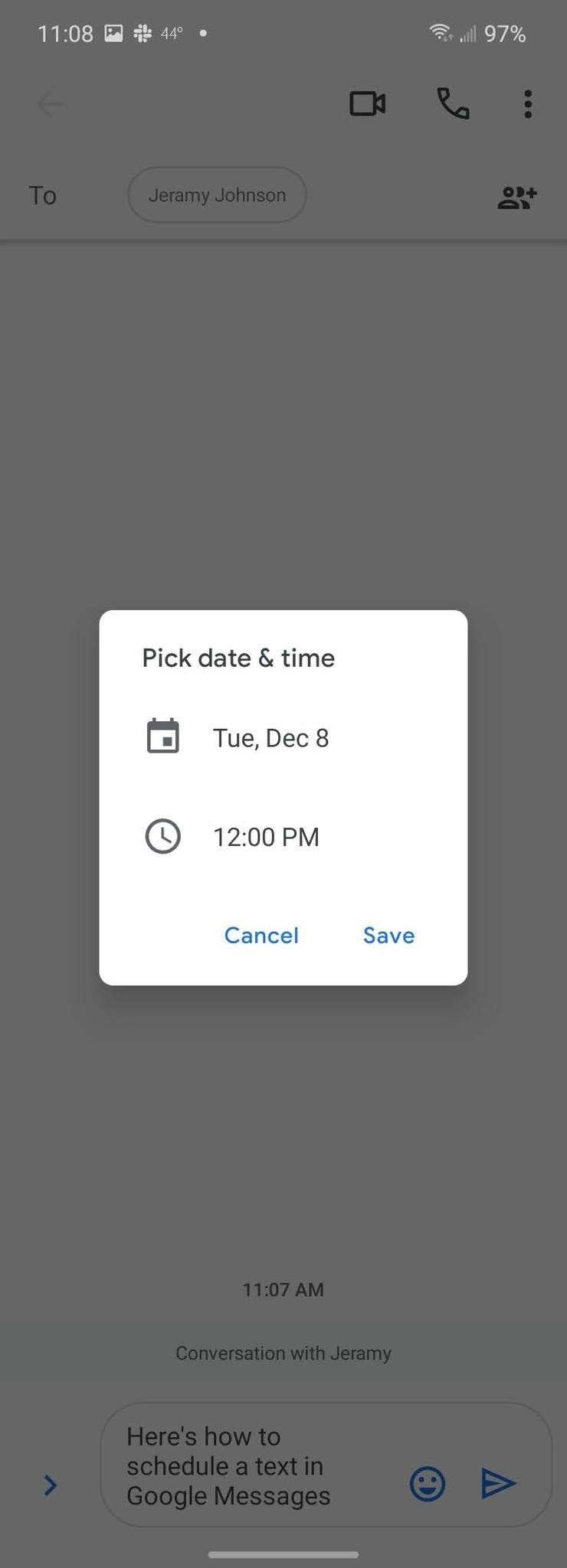Open the three-dot overflow menu
The width and height of the screenshot is (567, 1568).
click(x=527, y=104)
